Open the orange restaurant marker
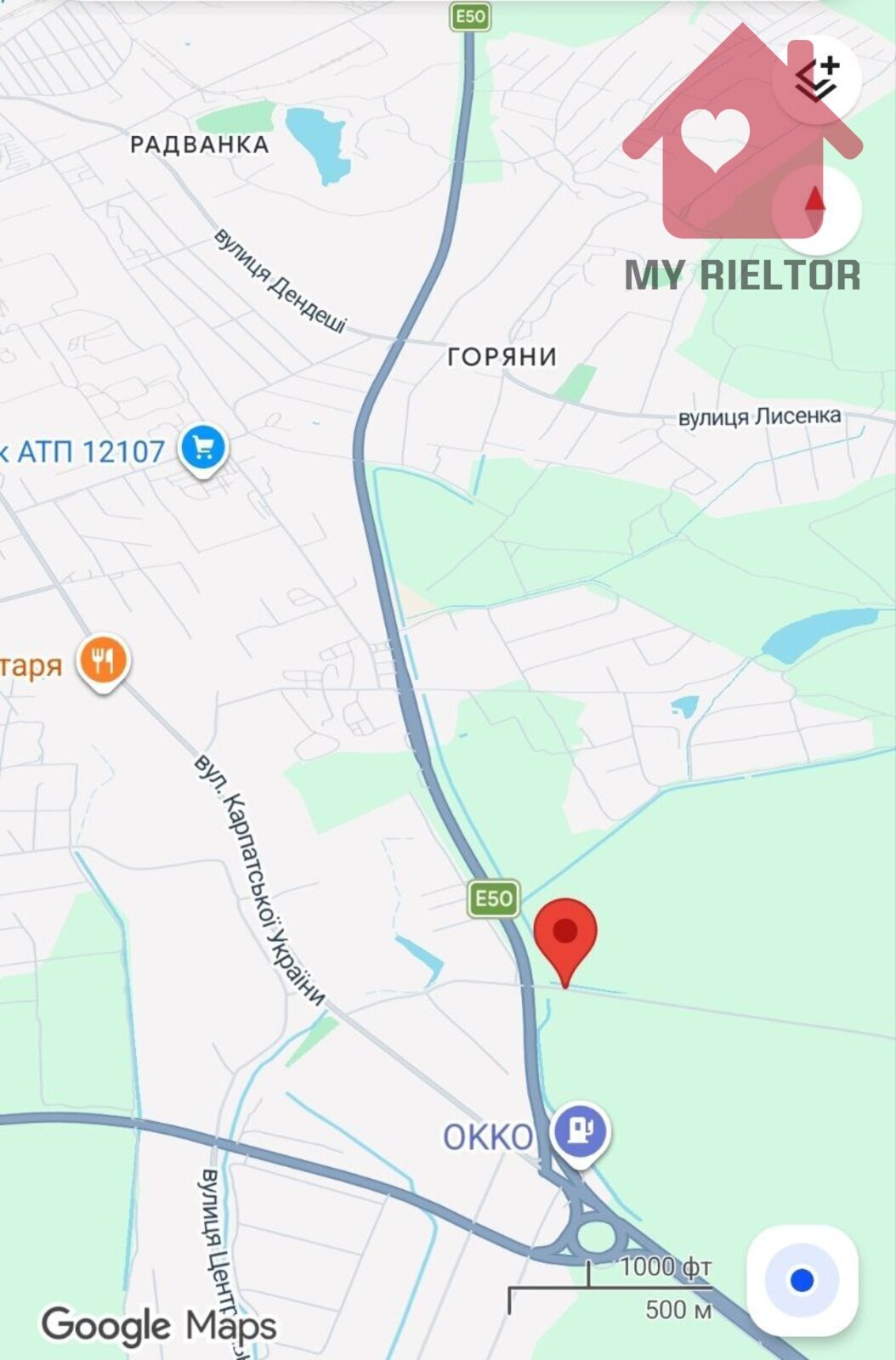 [x=104, y=660]
